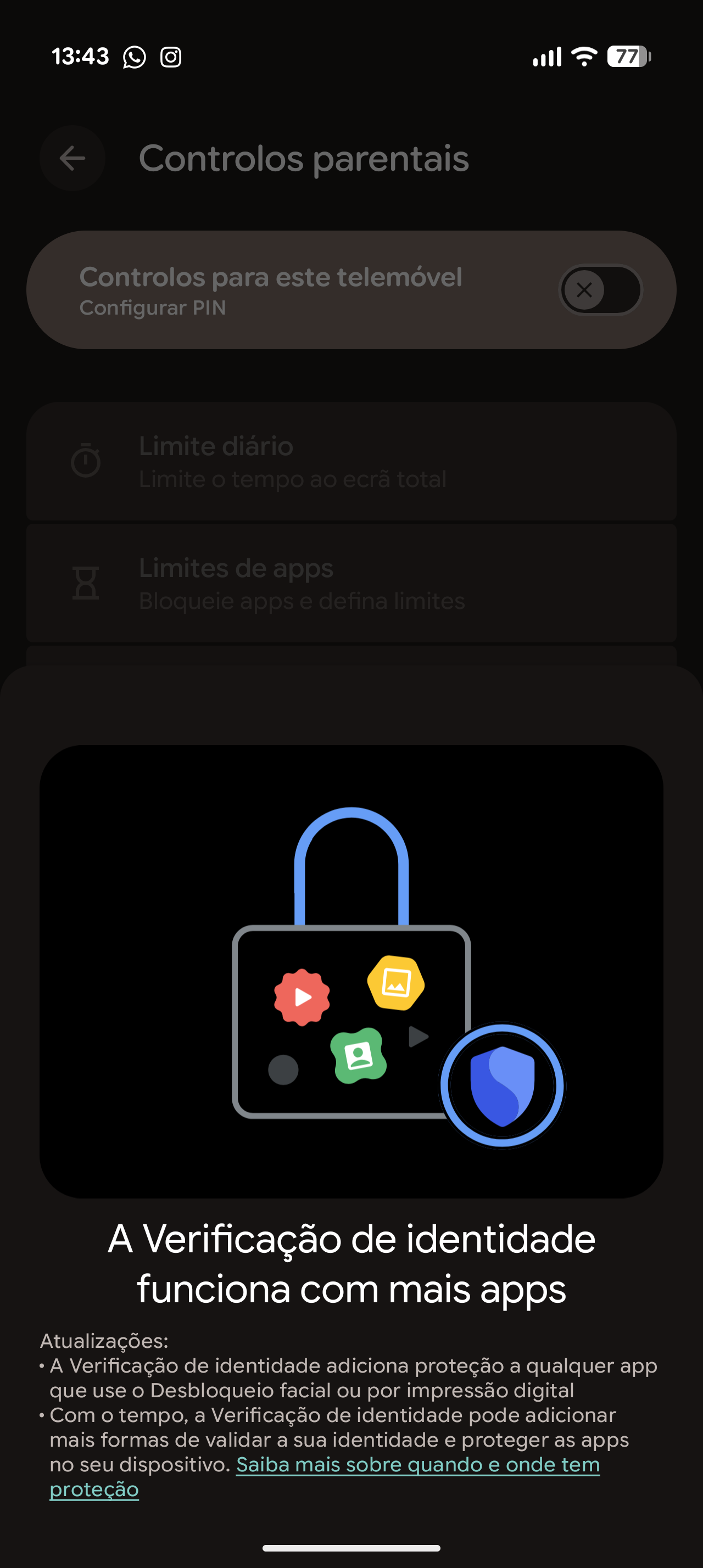The width and height of the screenshot is (703, 1568).
Task: Tap the battery indicator showing 77
Action: (x=626, y=56)
